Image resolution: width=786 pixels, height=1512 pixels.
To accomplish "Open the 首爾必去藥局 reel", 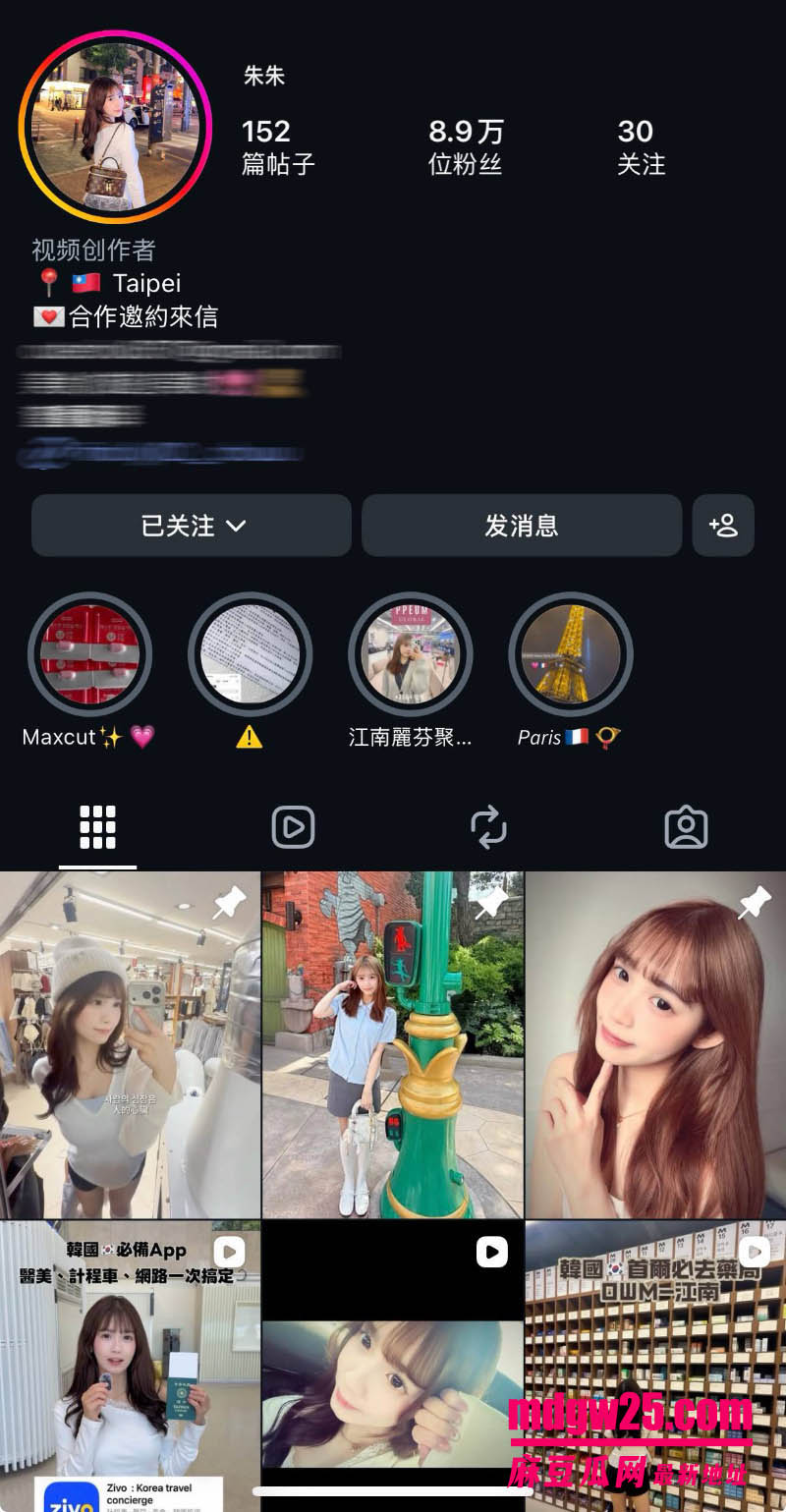I will click(656, 1366).
